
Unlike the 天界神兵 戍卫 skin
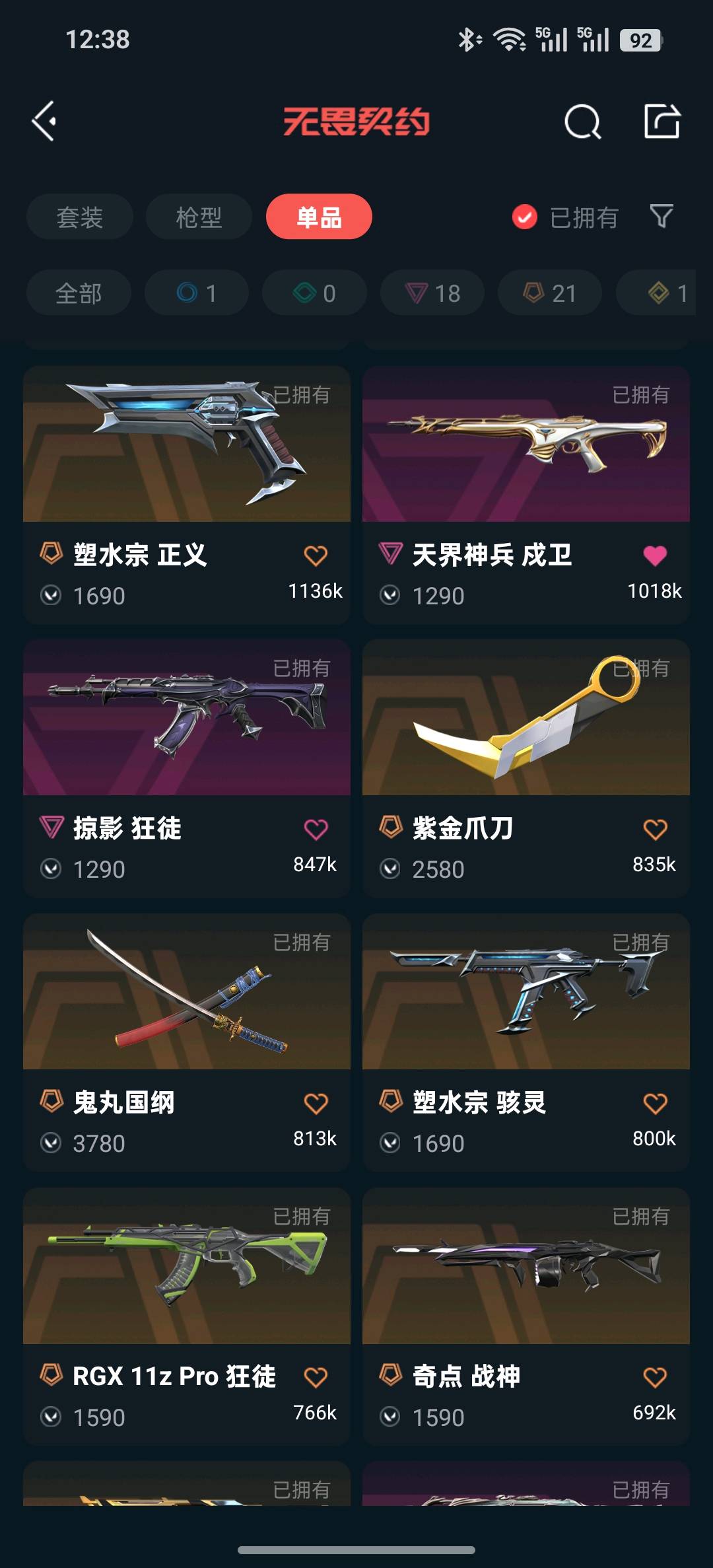coord(655,555)
